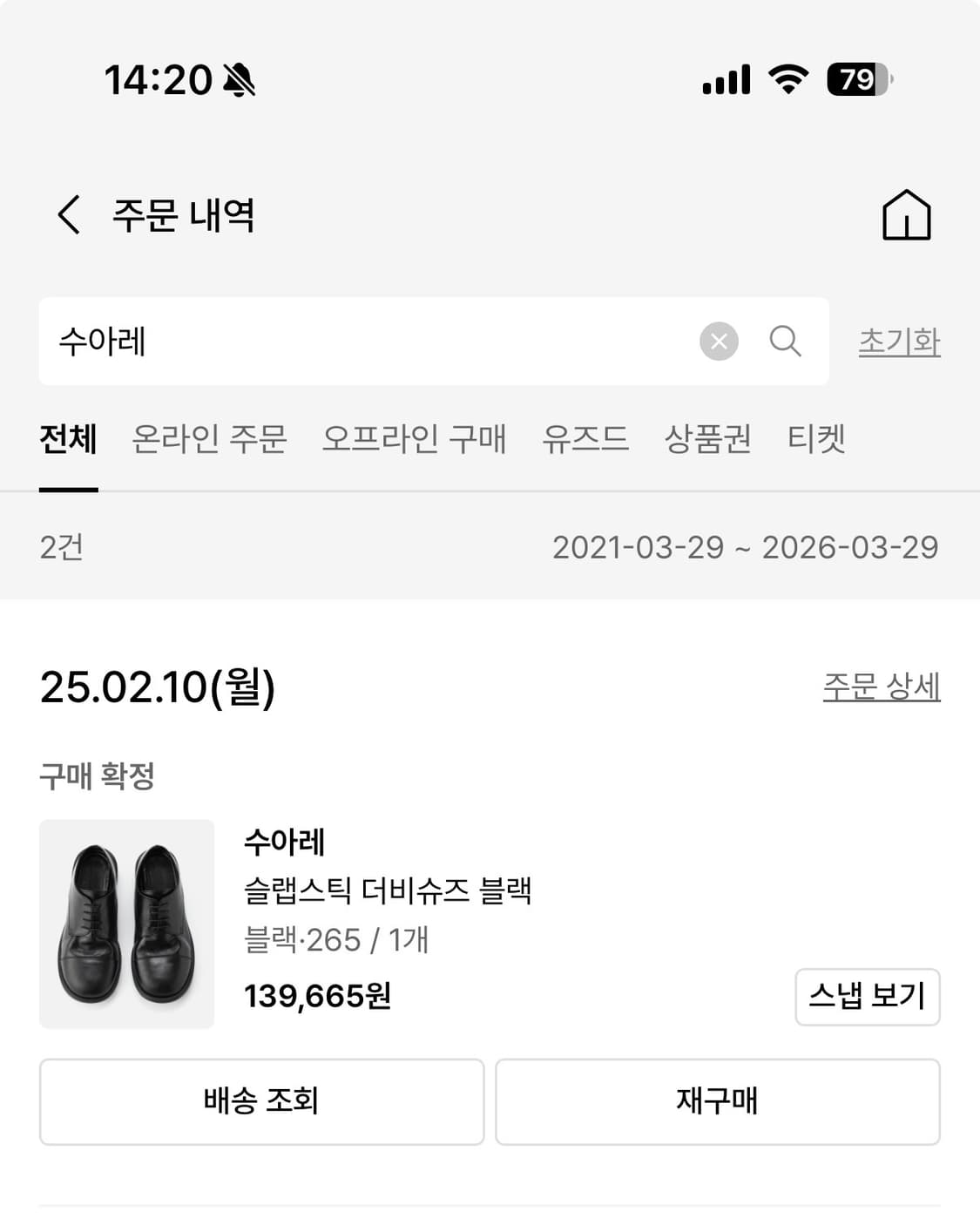Screen dimensions: 980x1232
Task: Tap the search magnifier icon
Action: 787,342
